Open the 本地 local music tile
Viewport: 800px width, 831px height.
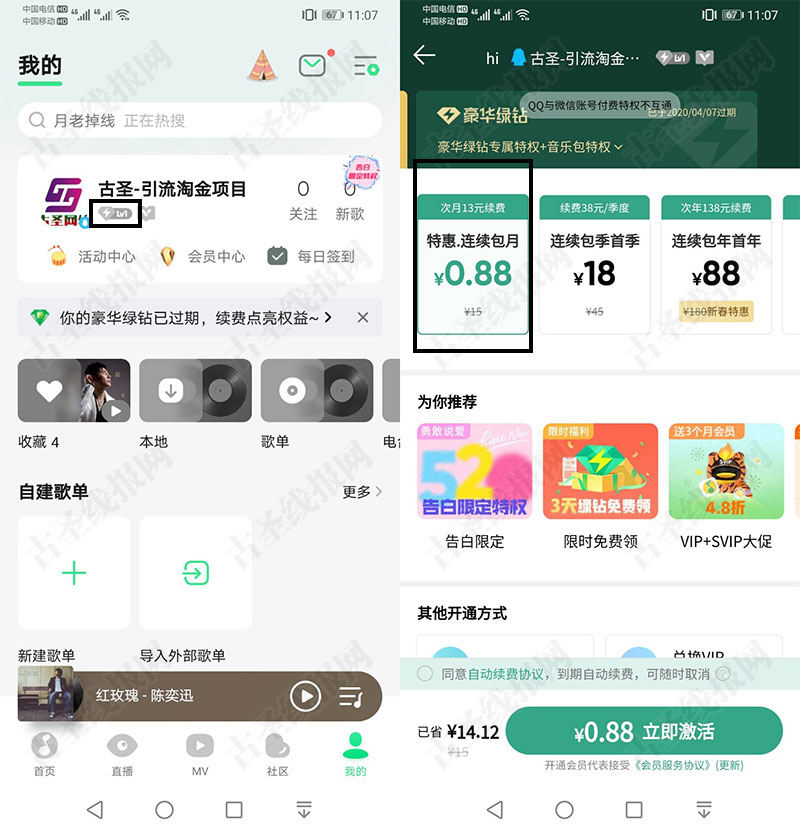(195, 390)
